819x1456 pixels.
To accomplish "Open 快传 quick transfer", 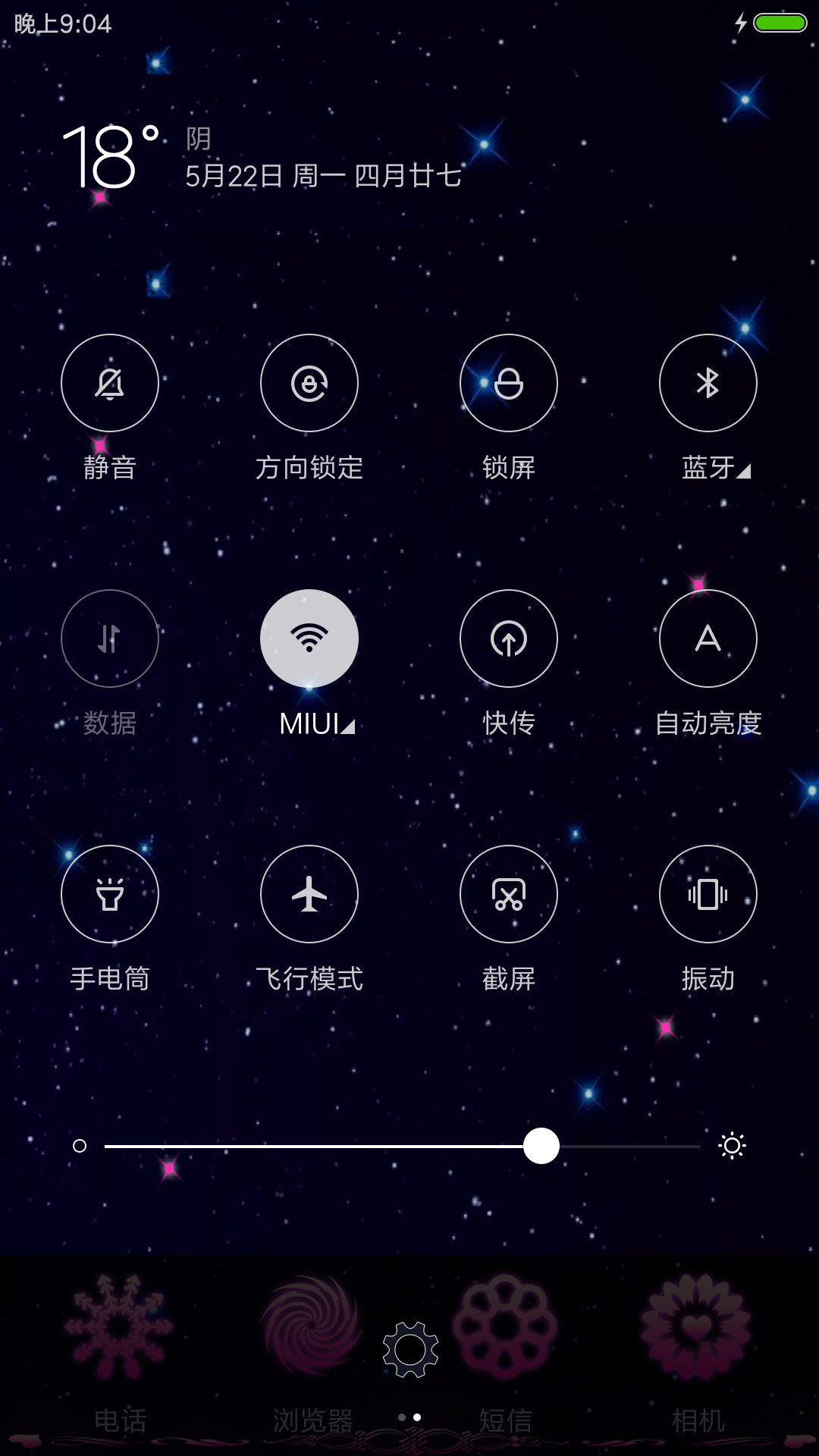I will coord(509,639).
